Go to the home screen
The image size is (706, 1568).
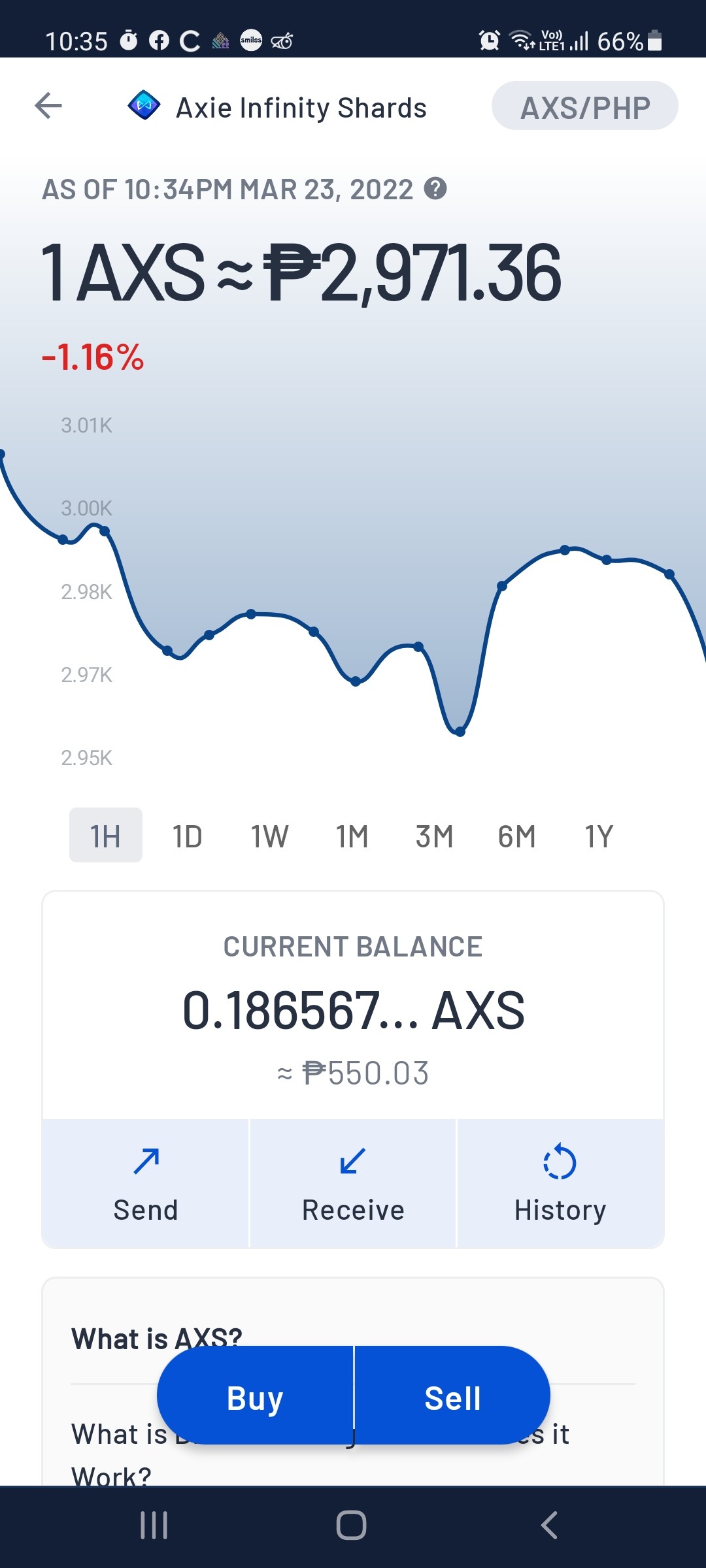point(352,1526)
